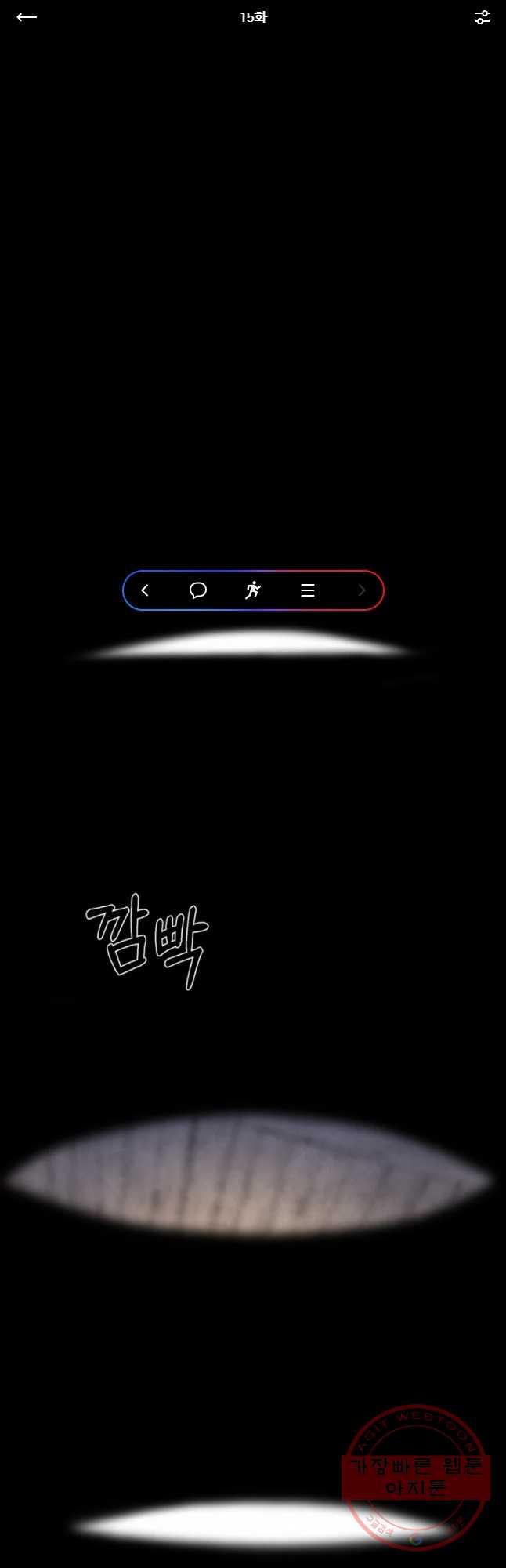Image resolution: width=506 pixels, height=1568 pixels.
Task: Open the comments for this episode
Action: tap(198, 590)
